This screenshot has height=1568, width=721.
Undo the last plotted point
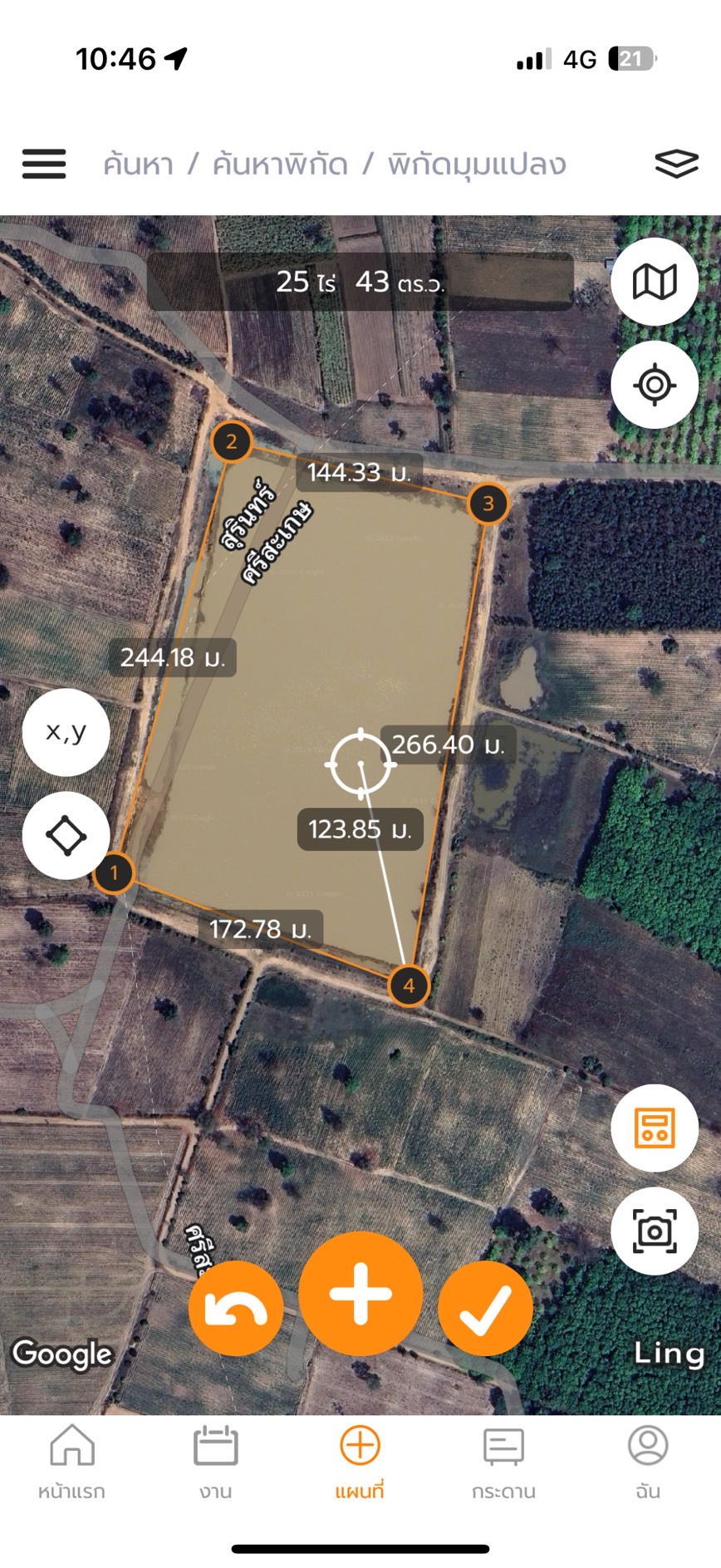click(236, 1308)
